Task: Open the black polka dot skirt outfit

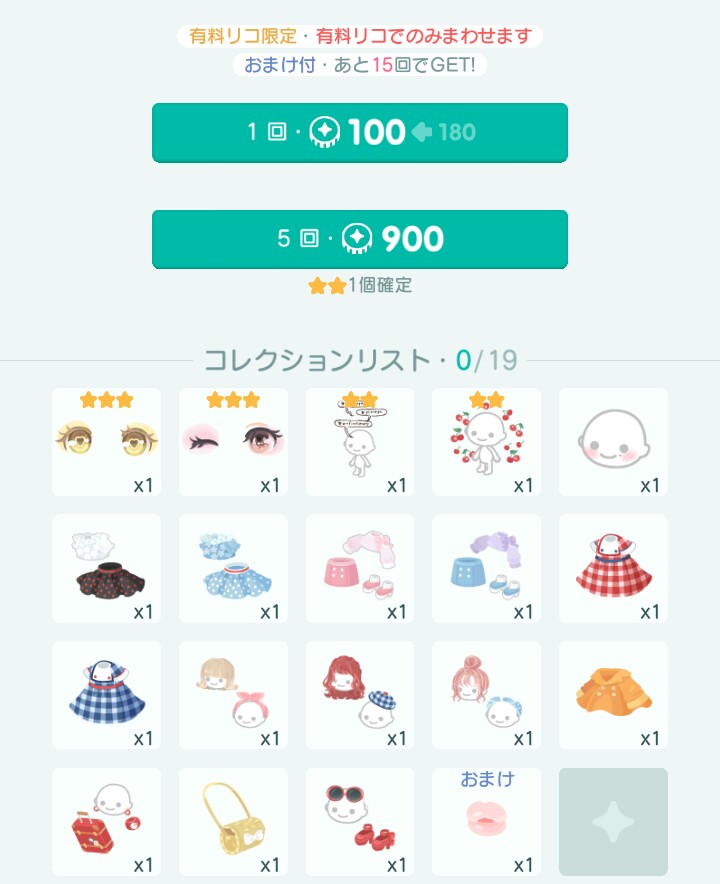Action: click(106, 568)
